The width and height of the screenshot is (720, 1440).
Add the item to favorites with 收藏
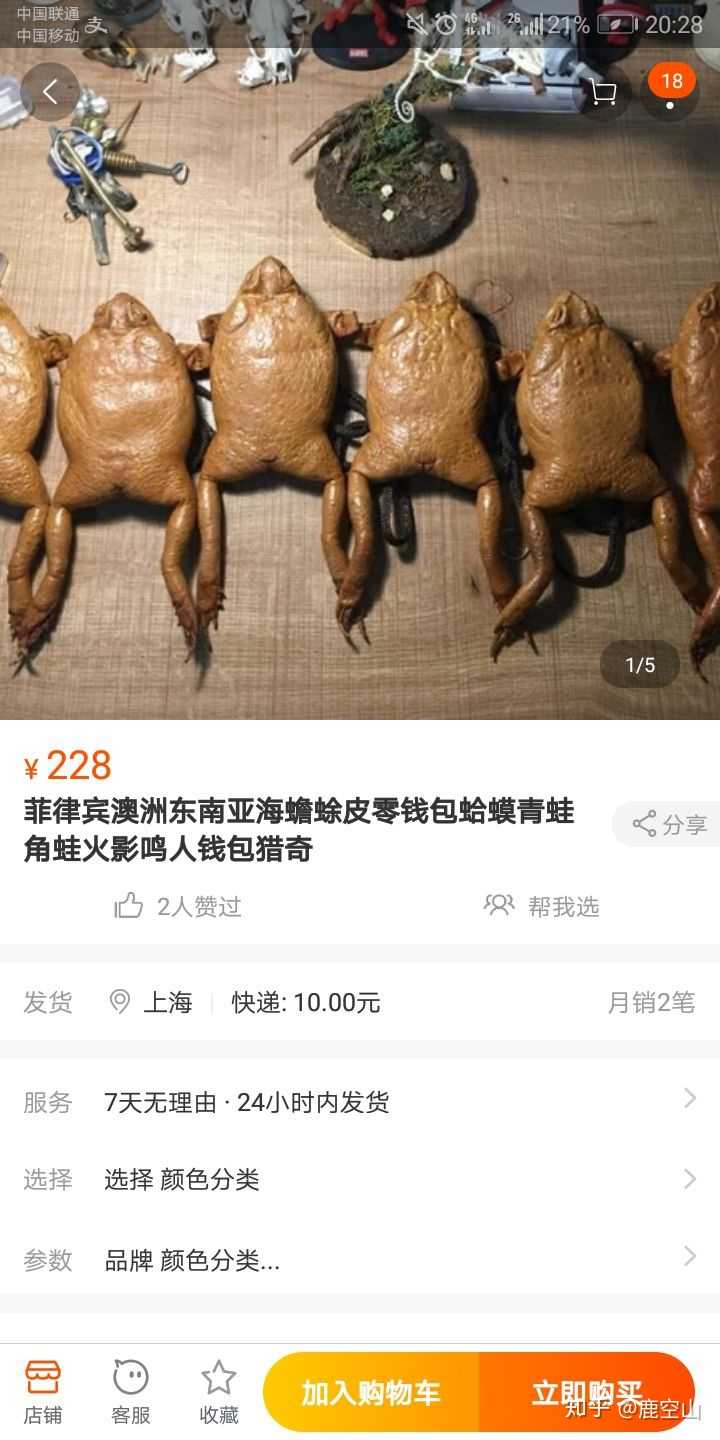click(x=219, y=1391)
